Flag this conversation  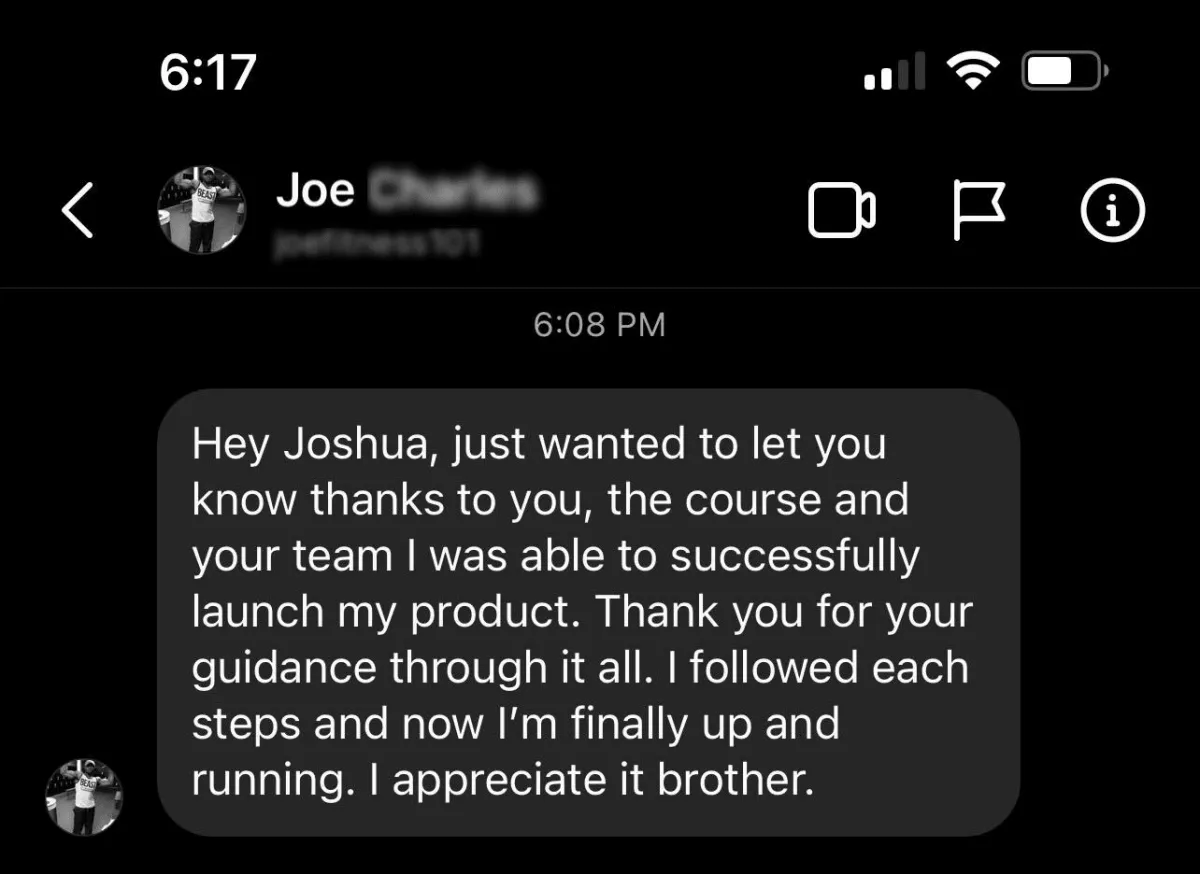(x=978, y=210)
